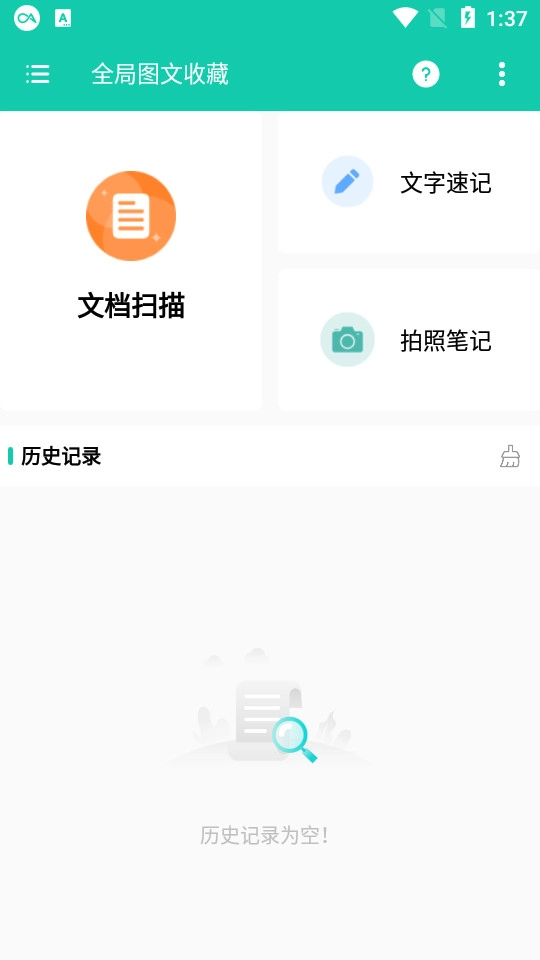The width and height of the screenshot is (540, 960).
Task: Open 拍照笔记 photo note
Action: point(408,340)
